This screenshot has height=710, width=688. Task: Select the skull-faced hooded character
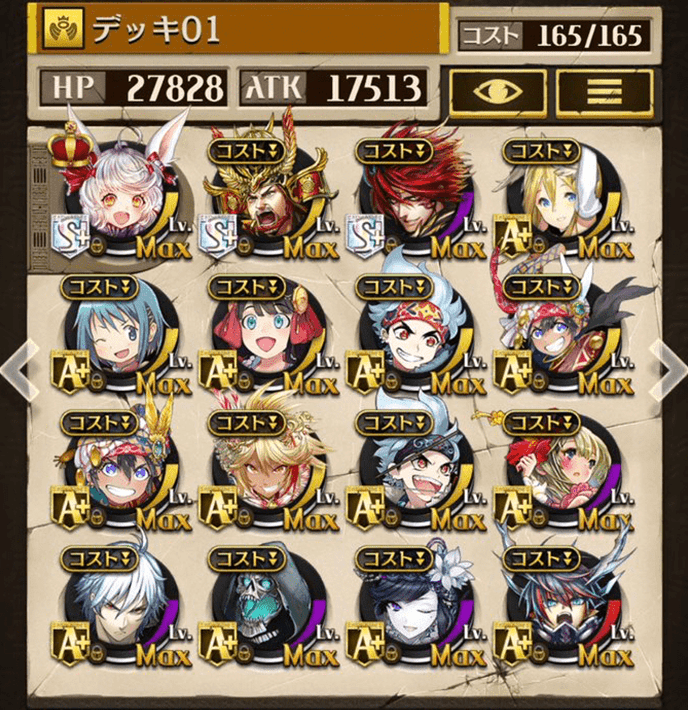(x=264, y=610)
